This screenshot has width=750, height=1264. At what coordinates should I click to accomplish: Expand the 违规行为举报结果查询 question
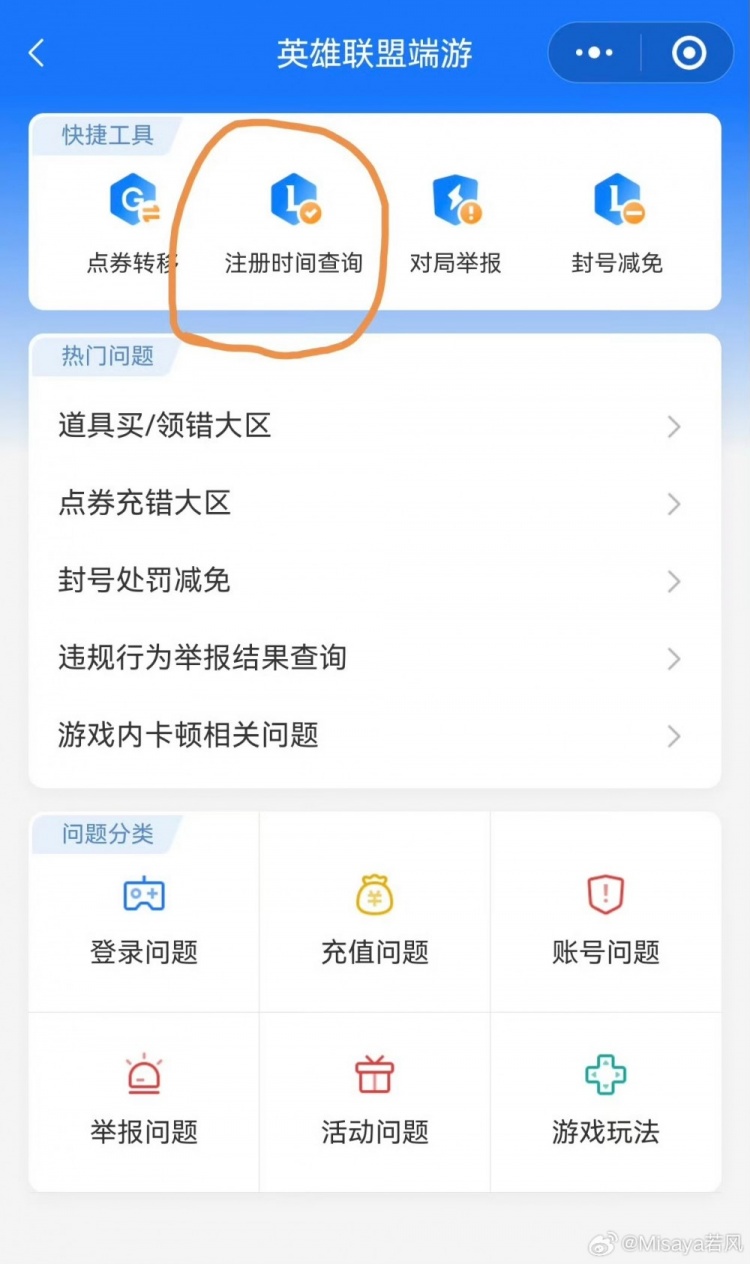pos(375,658)
